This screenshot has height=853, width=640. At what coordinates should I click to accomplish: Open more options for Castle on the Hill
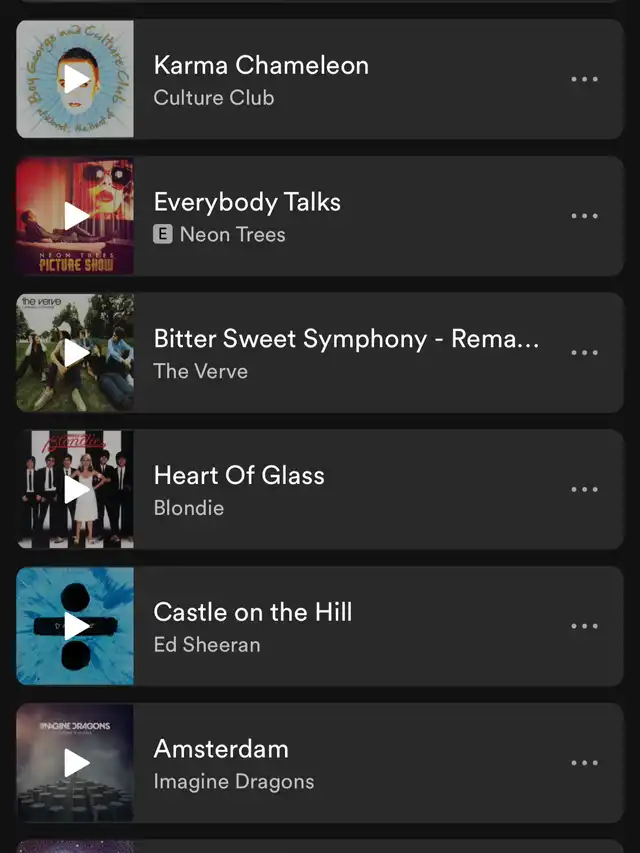[584, 627]
